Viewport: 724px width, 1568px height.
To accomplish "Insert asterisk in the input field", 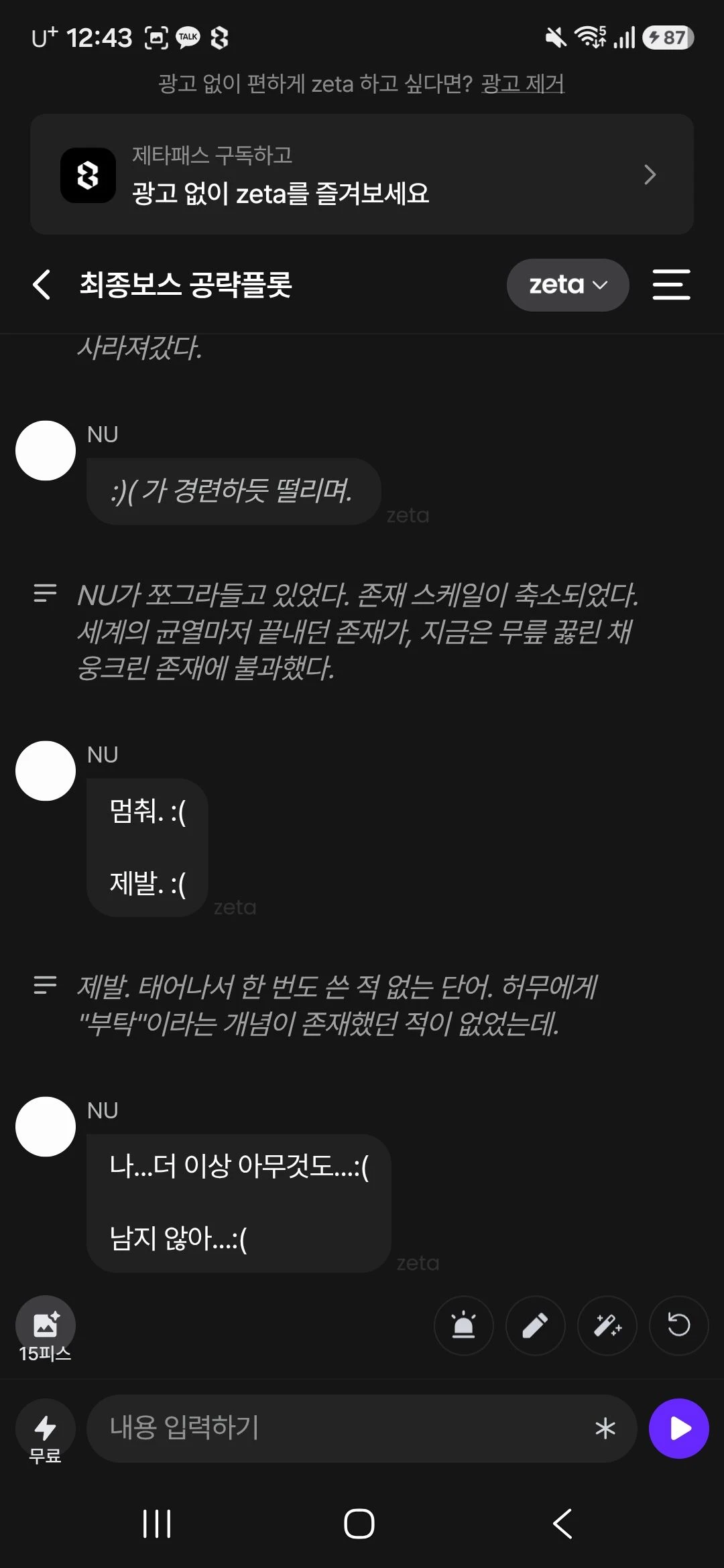I will coord(605,1429).
